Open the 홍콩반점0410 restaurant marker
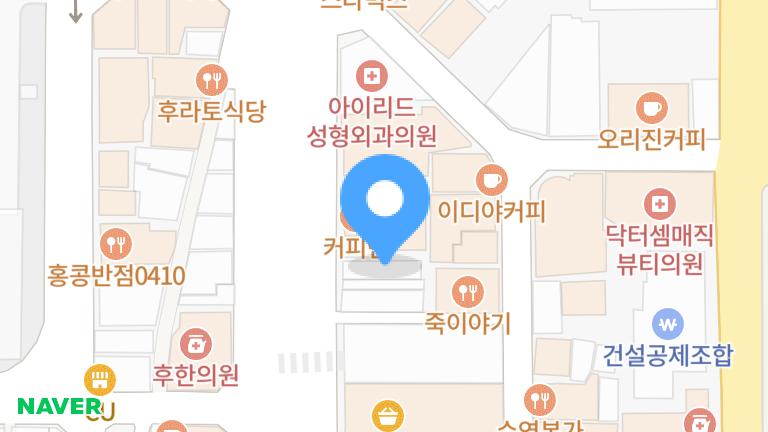The width and height of the screenshot is (768, 432). pos(117,243)
